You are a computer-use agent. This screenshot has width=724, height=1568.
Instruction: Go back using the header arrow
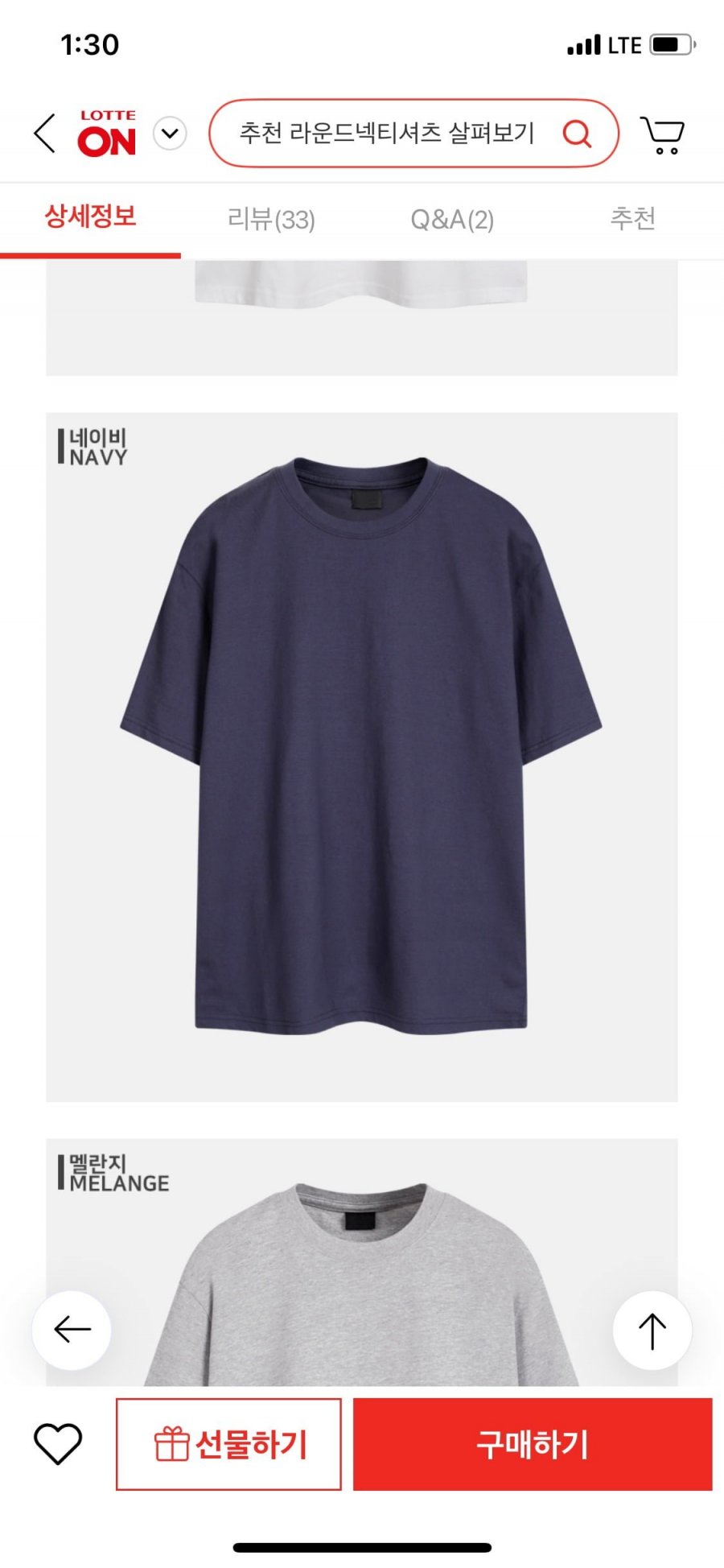pyautogui.click(x=45, y=134)
